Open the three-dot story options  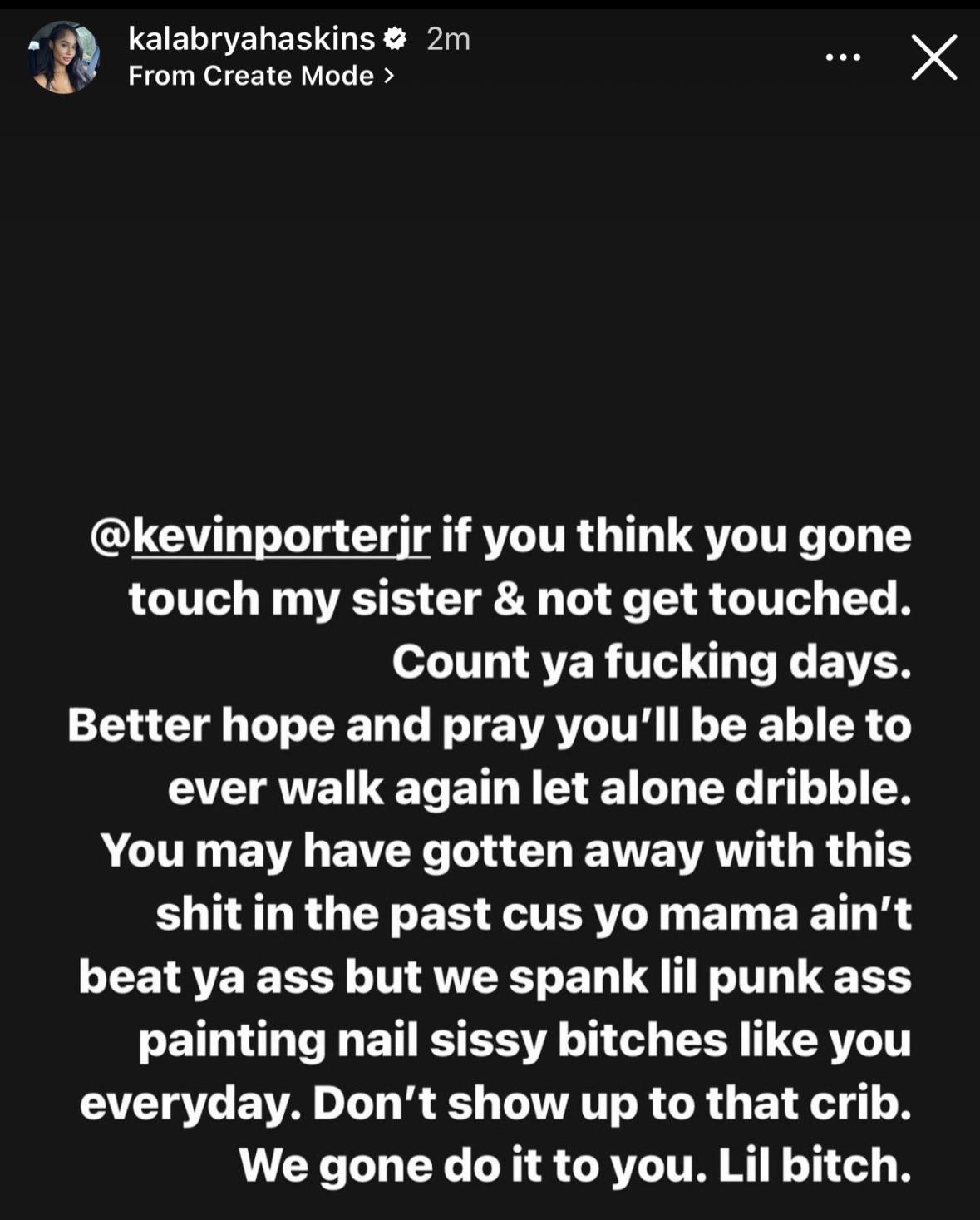pos(843,57)
